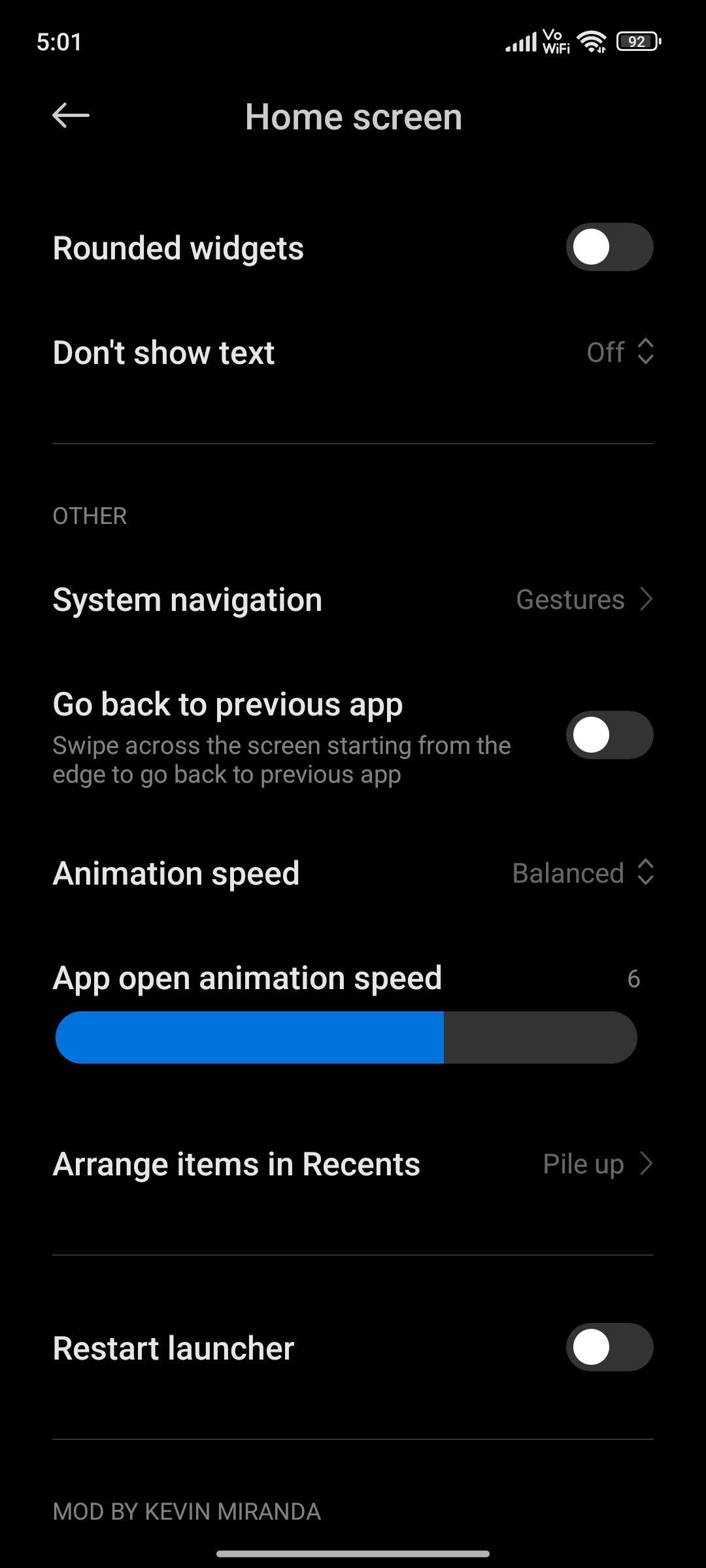Open the Don't show text dropdown
This screenshot has height=1568, width=706.
[618, 352]
